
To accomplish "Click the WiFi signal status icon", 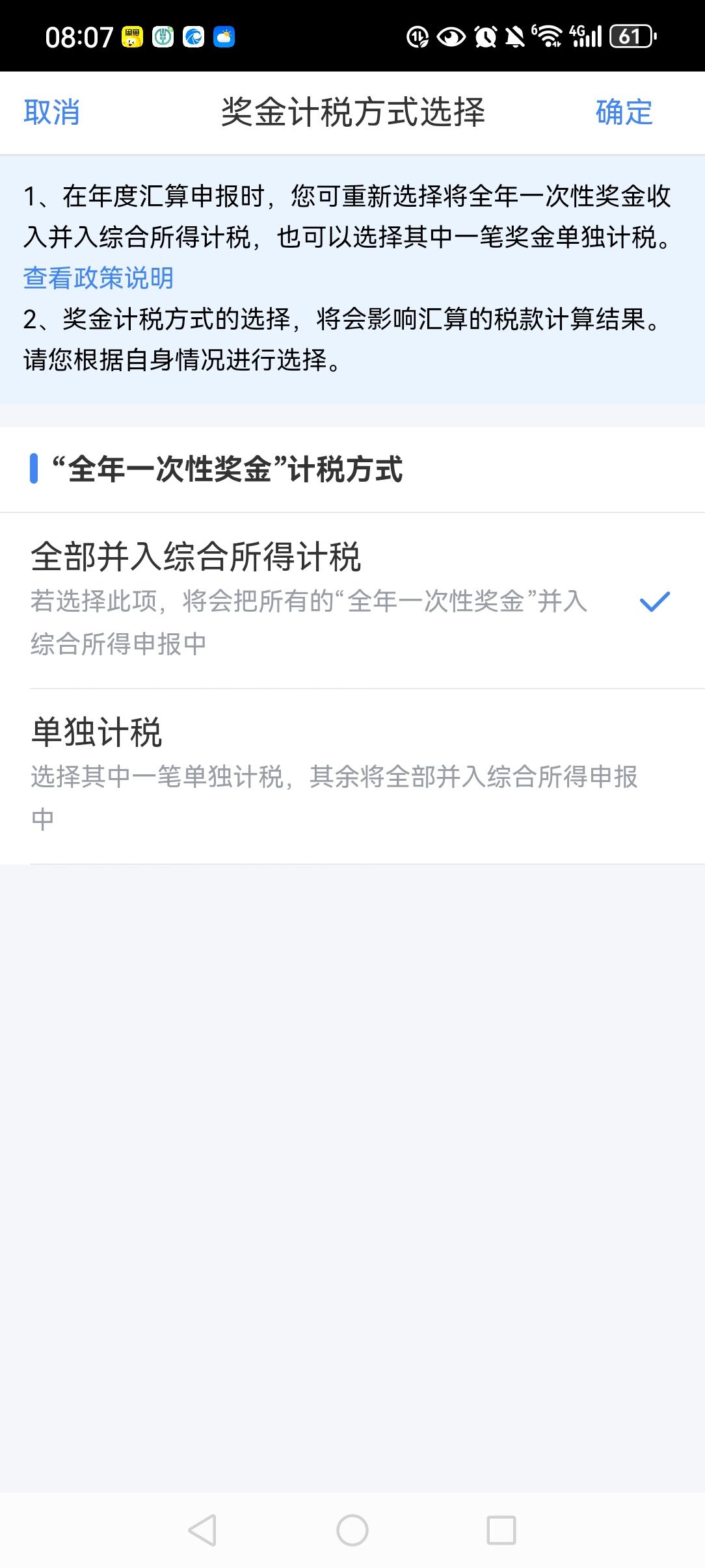I will coord(550,37).
